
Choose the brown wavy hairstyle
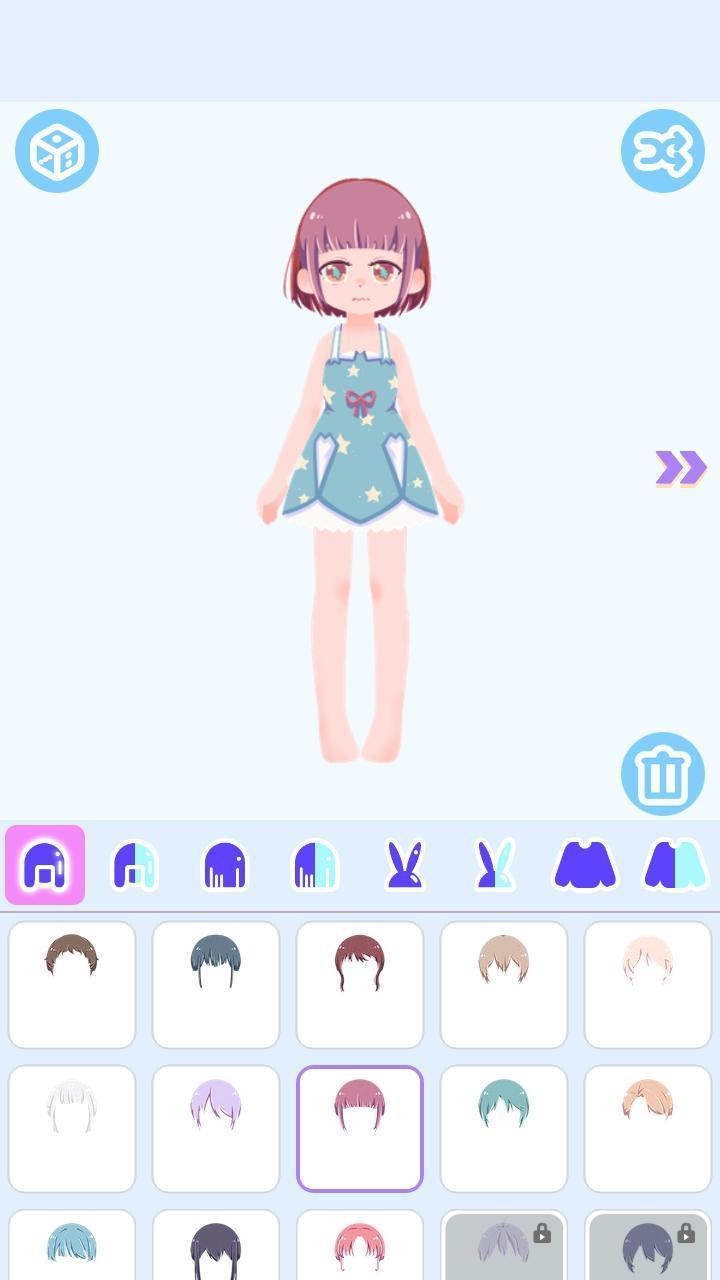(x=71, y=983)
